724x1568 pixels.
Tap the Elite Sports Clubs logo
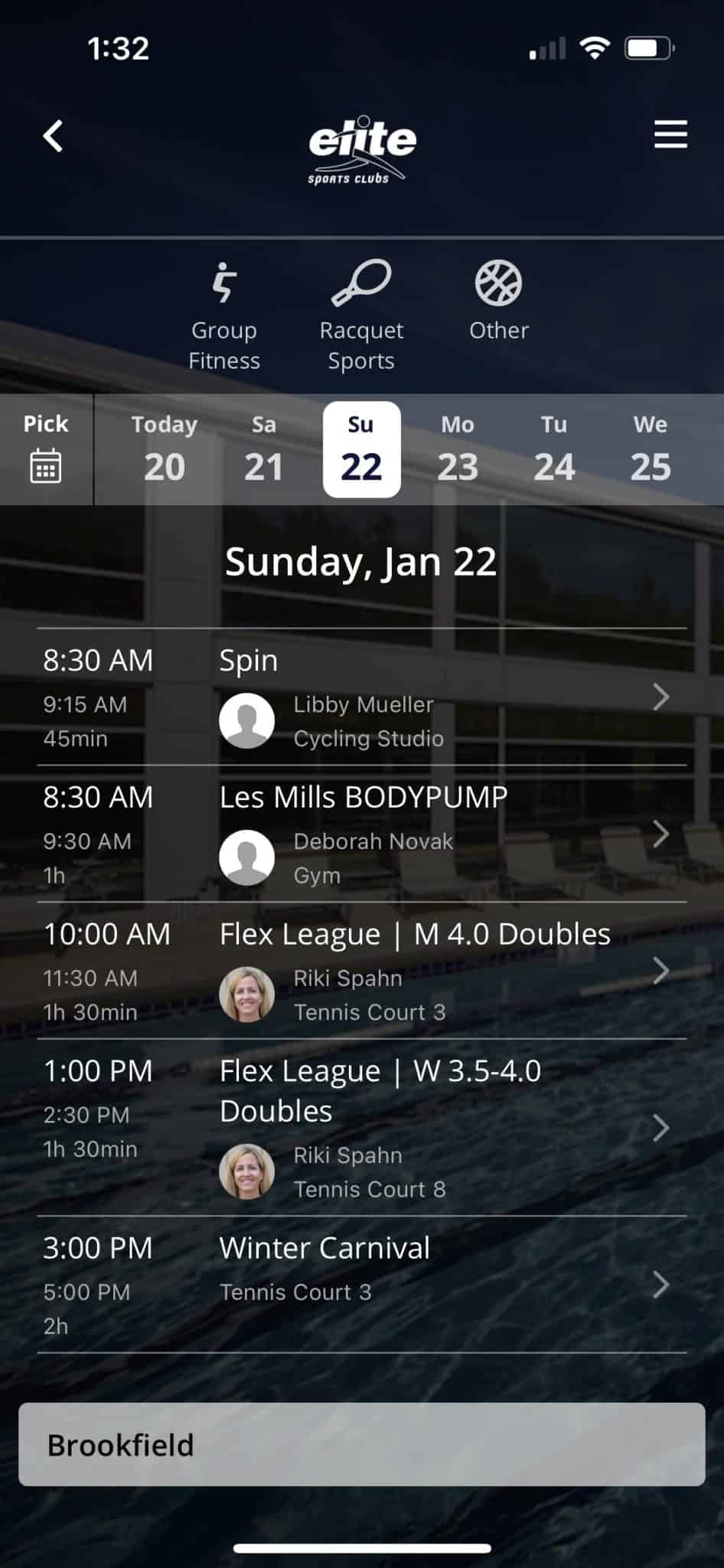361,147
